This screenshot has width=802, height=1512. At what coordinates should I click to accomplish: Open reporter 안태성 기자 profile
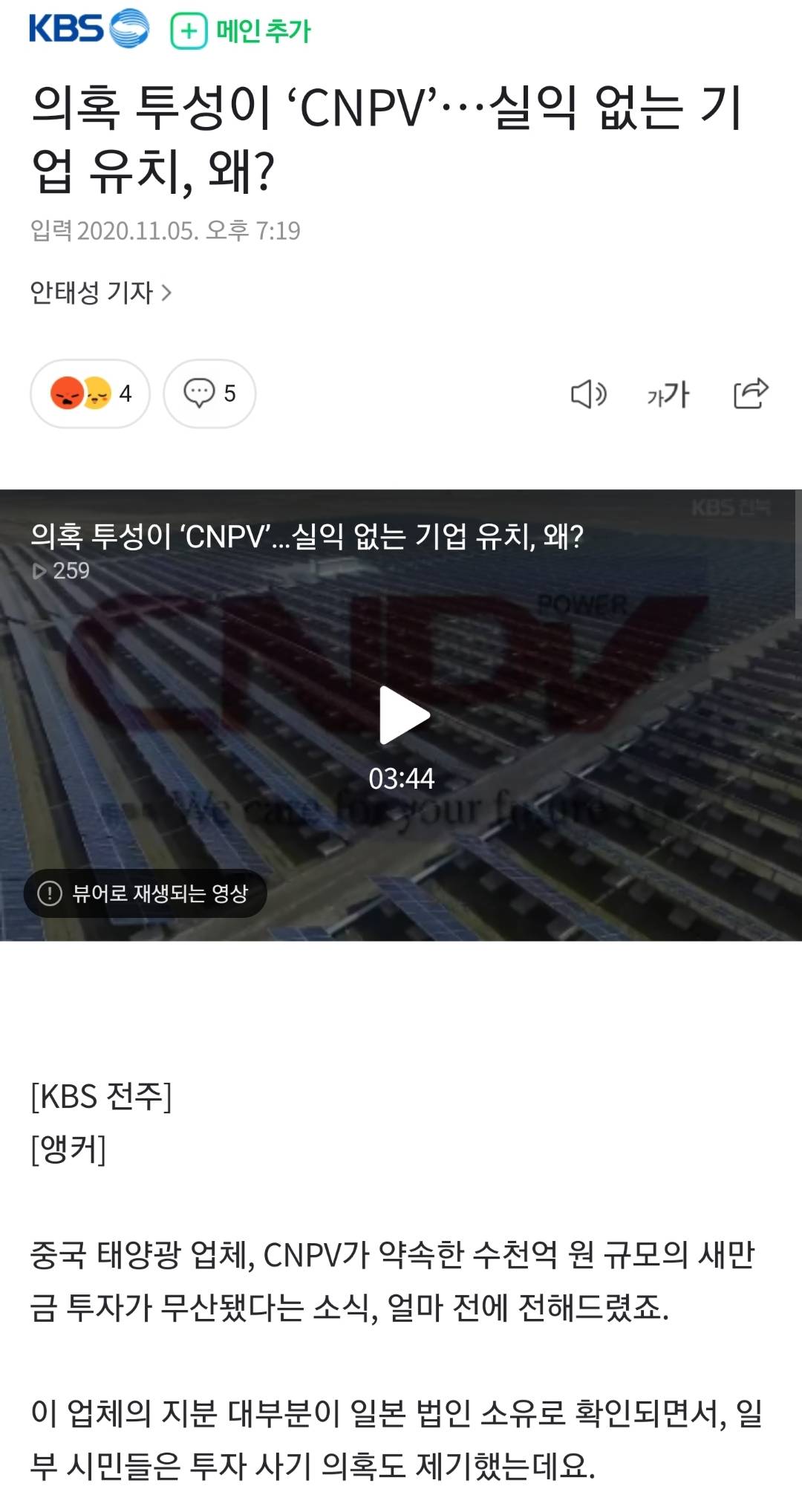point(101,293)
